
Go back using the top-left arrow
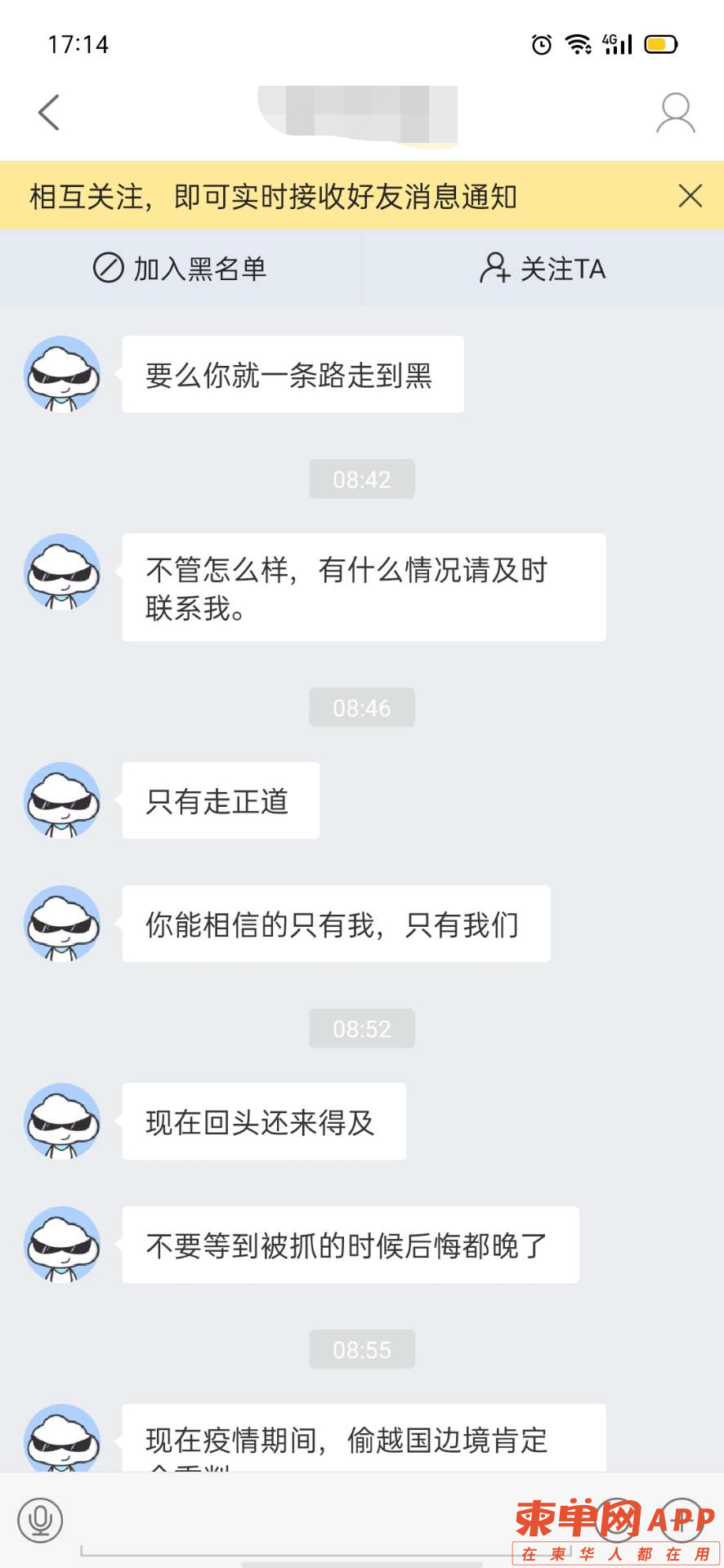49,113
